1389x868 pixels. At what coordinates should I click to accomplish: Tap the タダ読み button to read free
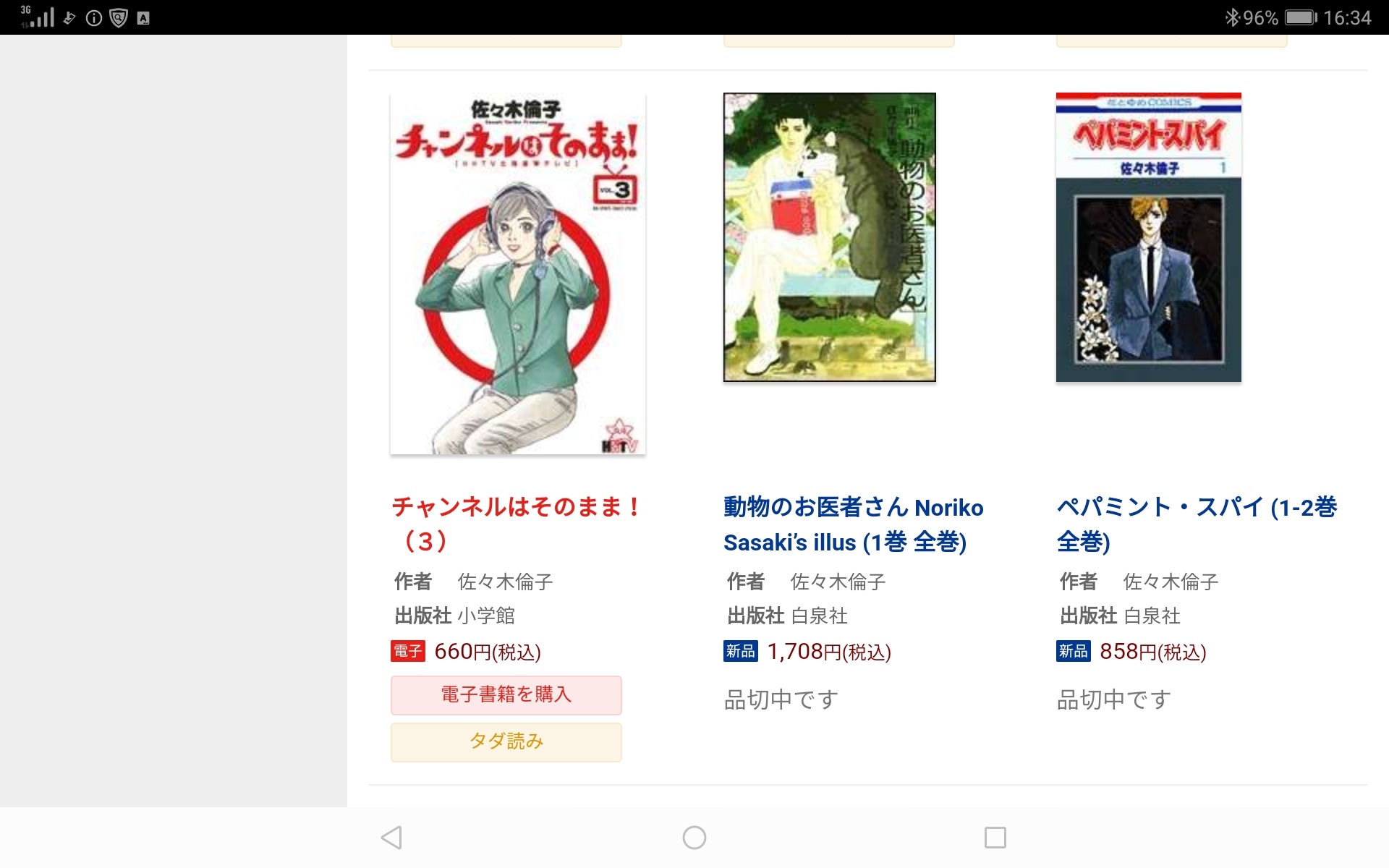pyautogui.click(x=506, y=741)
